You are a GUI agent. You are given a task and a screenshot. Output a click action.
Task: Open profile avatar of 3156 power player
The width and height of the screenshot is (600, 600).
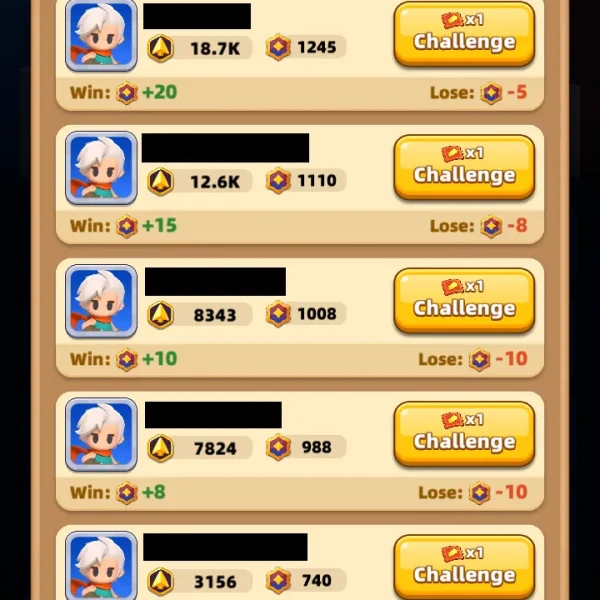[x=101, y=566]
